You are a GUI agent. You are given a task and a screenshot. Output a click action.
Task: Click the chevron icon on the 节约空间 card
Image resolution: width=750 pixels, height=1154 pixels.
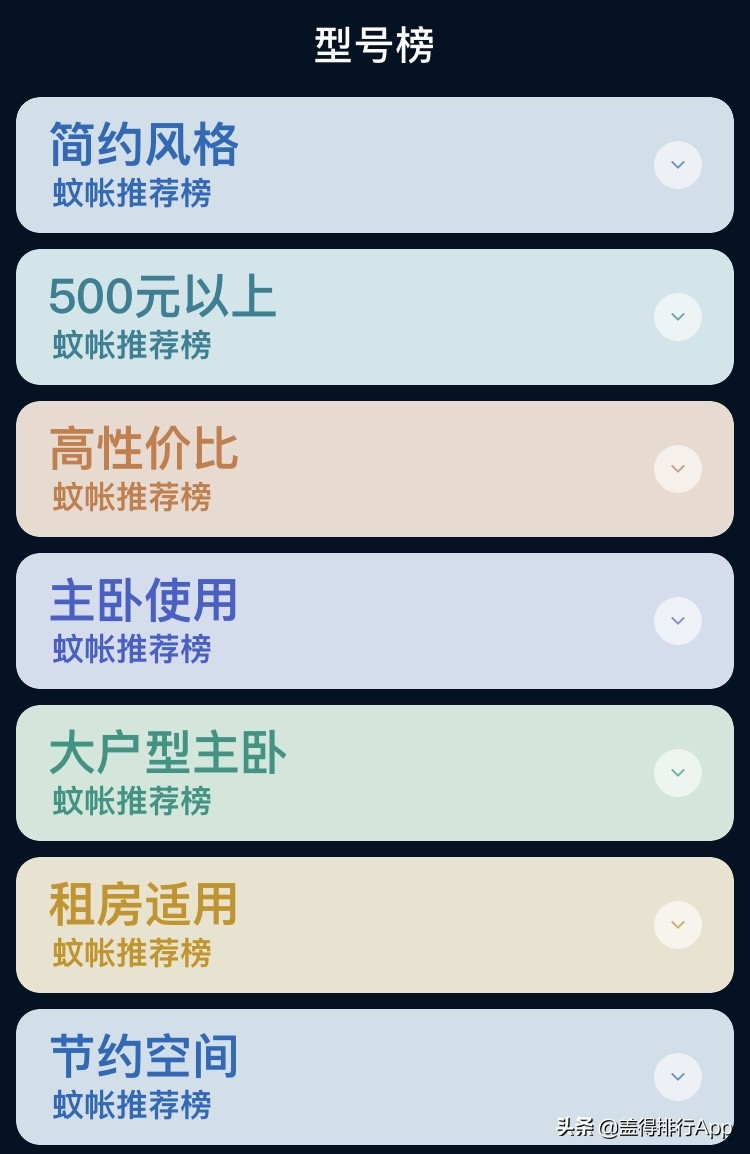point(678,1077)
